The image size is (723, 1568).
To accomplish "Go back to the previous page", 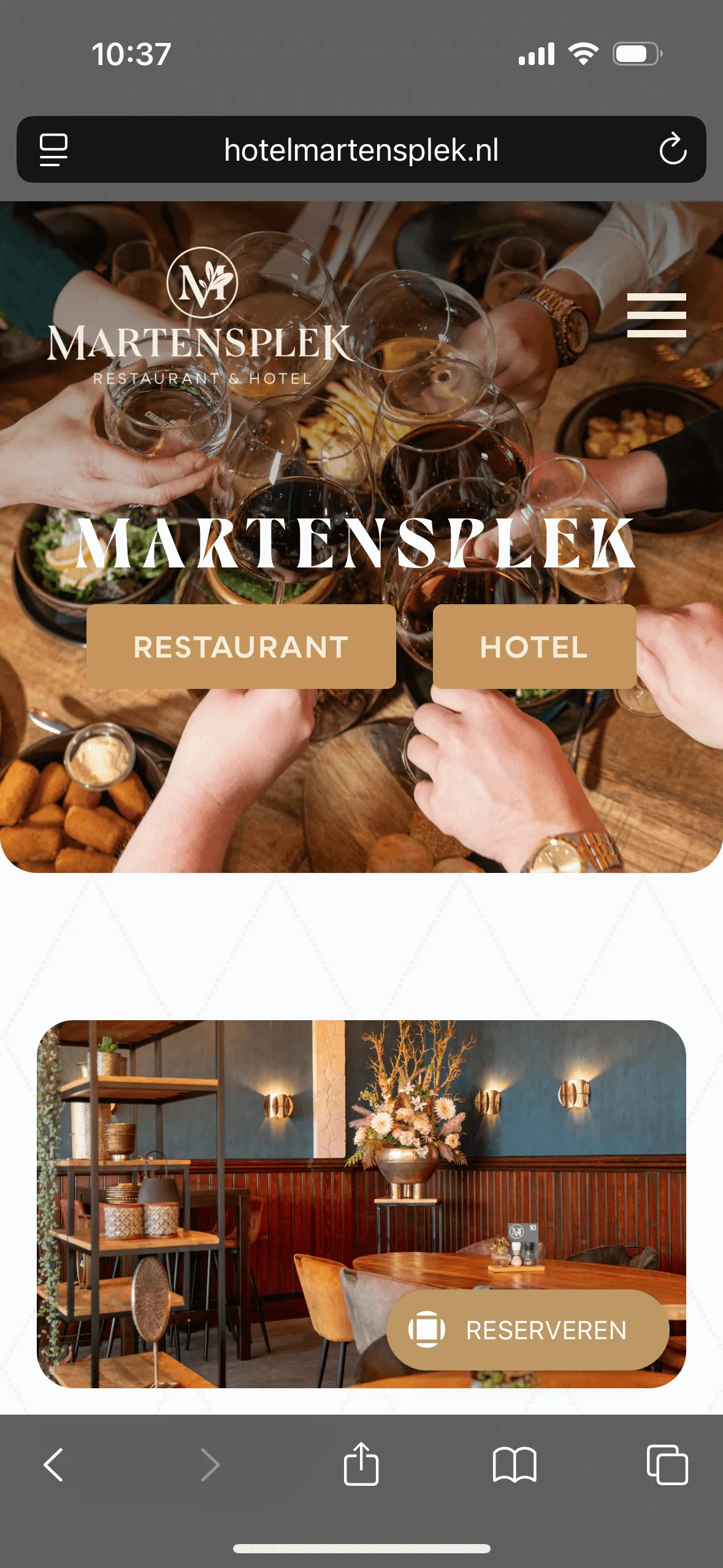I will pos(54,1465).
